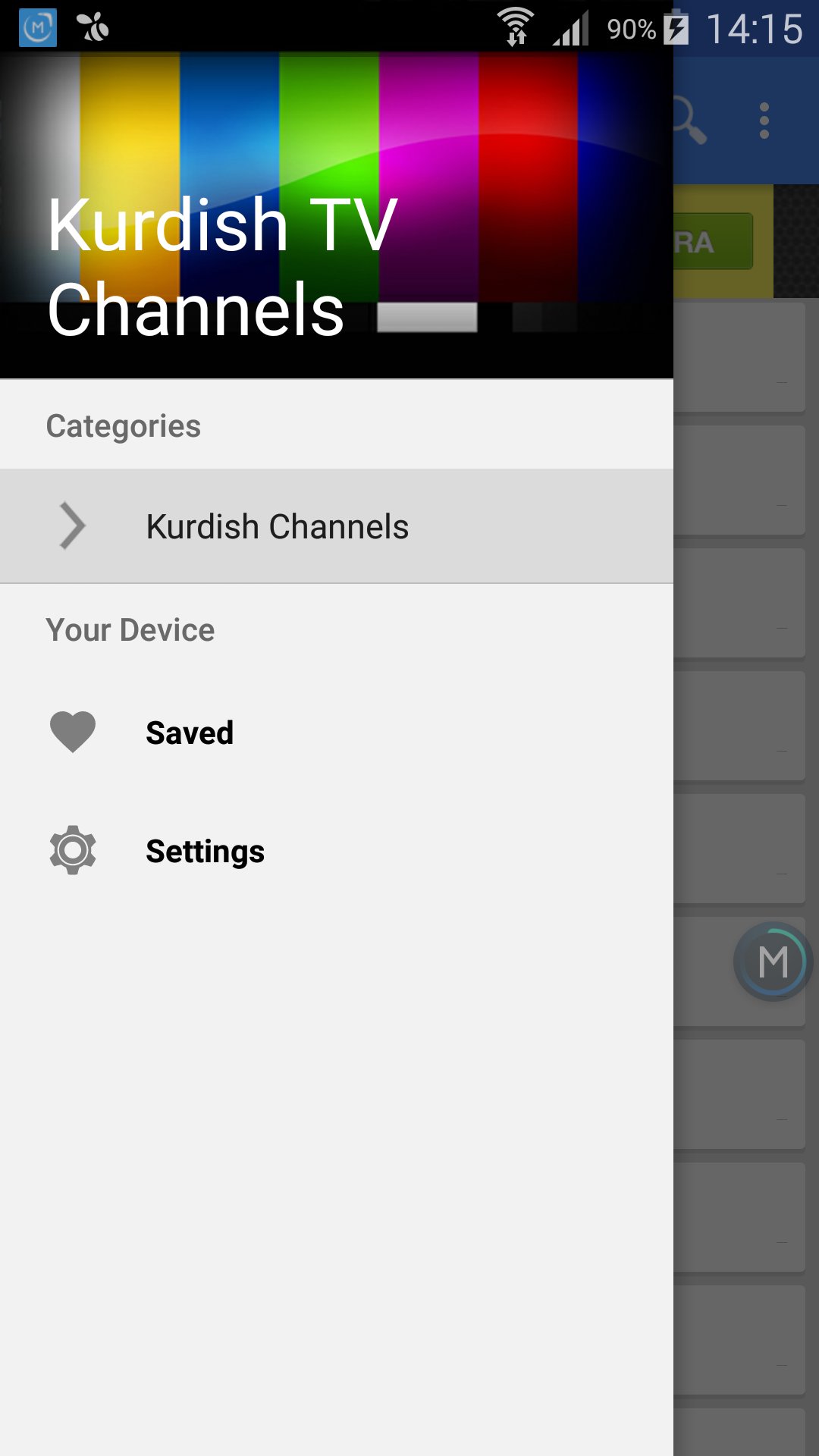Open the Settings menu item
Viewport: 819px width, 1456px height.
205,851
